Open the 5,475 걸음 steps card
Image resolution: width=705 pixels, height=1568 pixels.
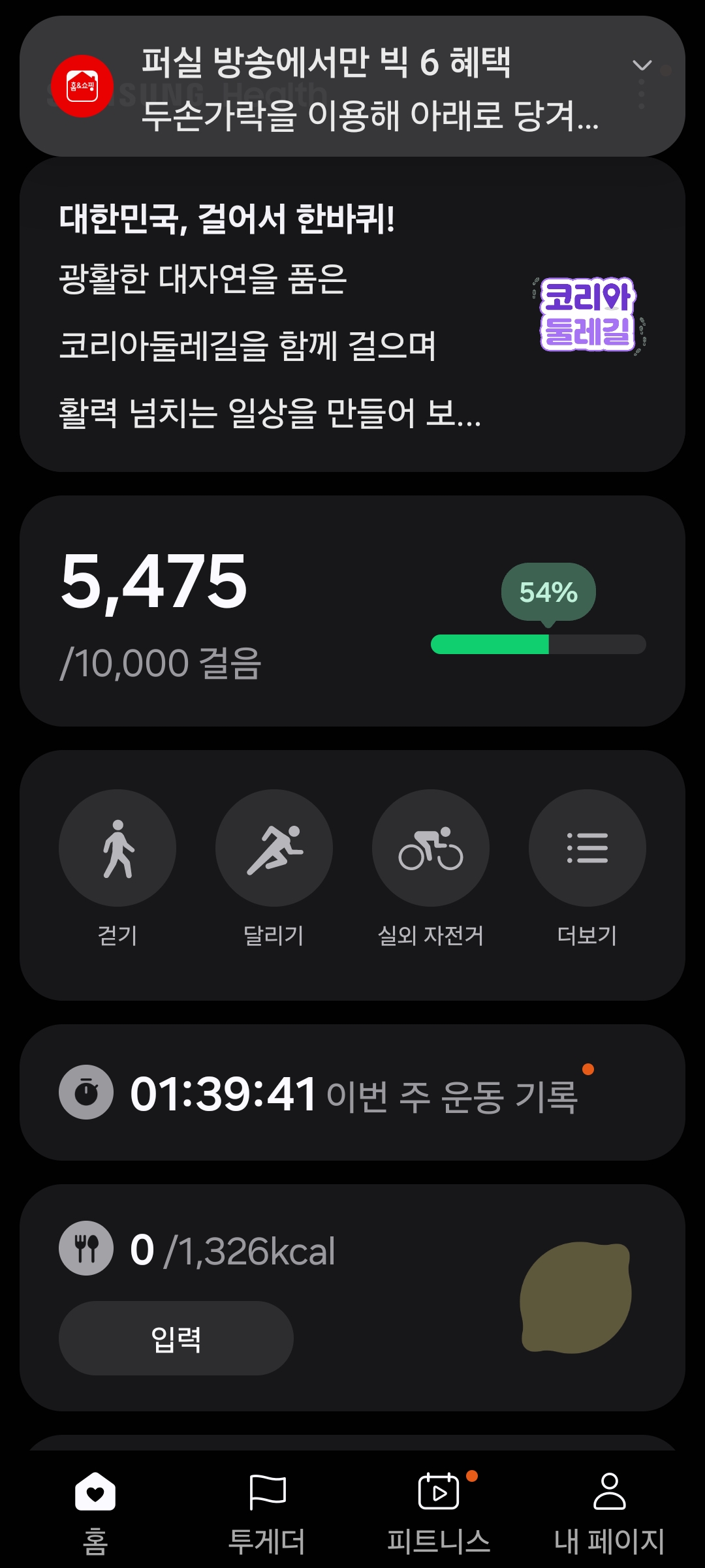pos(352,611)
